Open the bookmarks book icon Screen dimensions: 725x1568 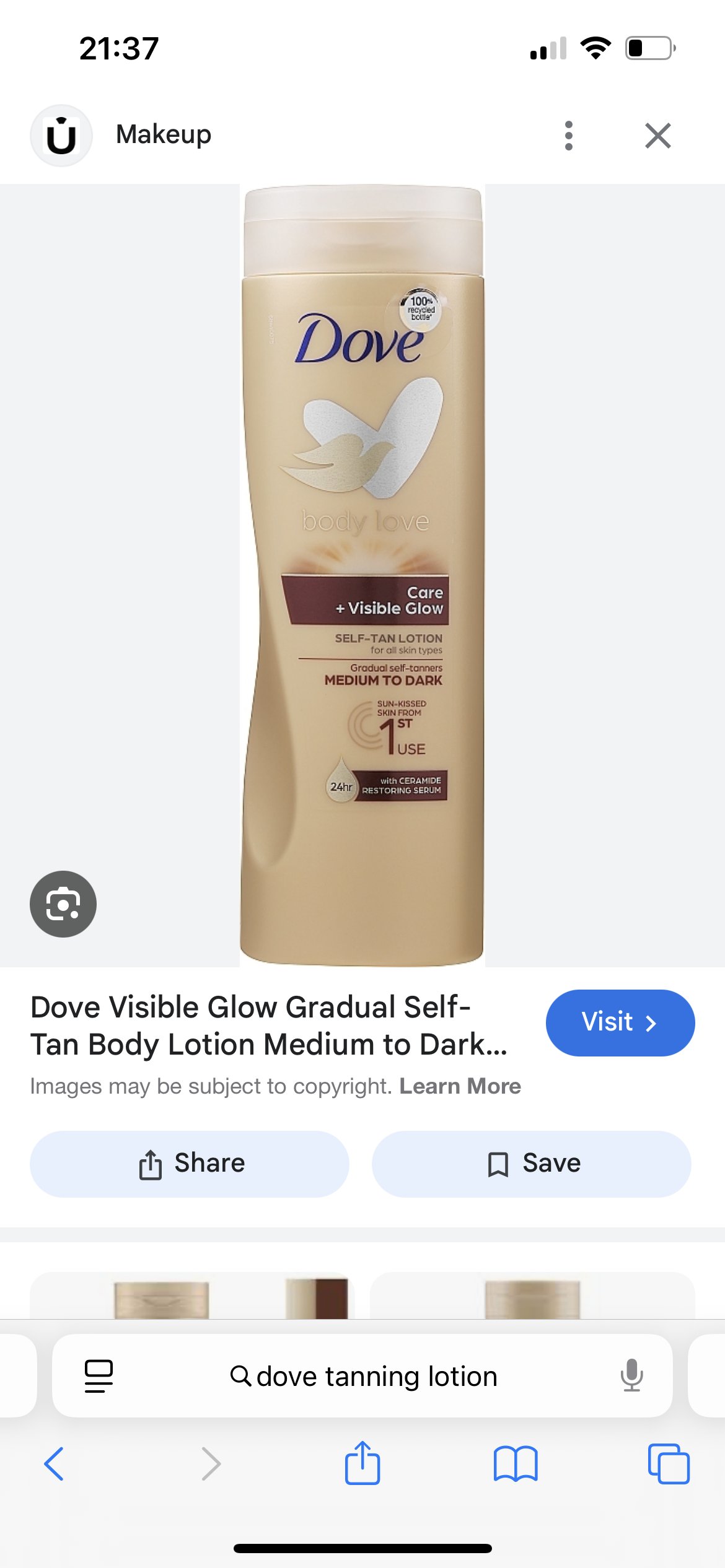(x=516, y=1464)
